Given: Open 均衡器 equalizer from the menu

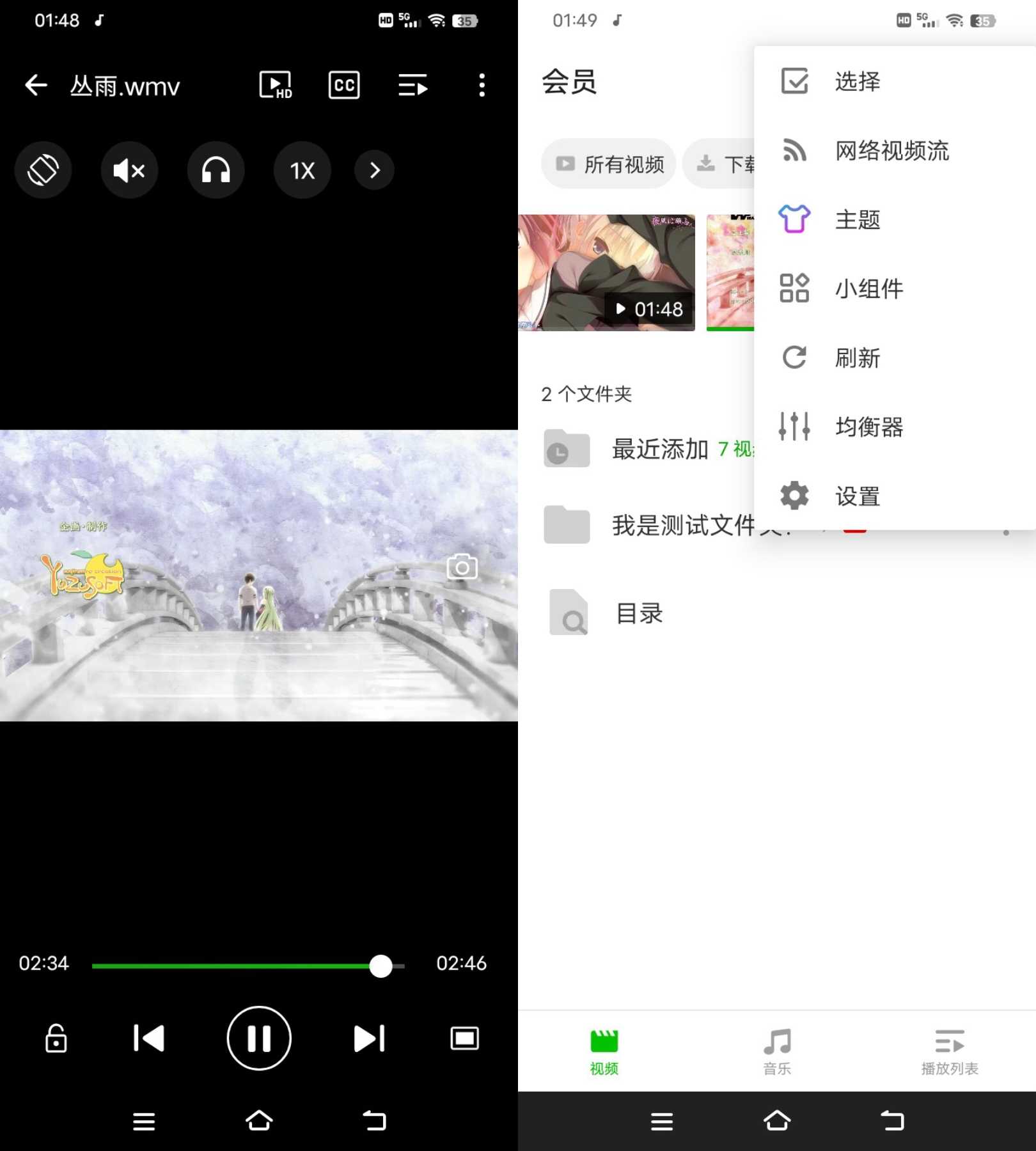Looking at the screenshot, I should pos(868,427).
